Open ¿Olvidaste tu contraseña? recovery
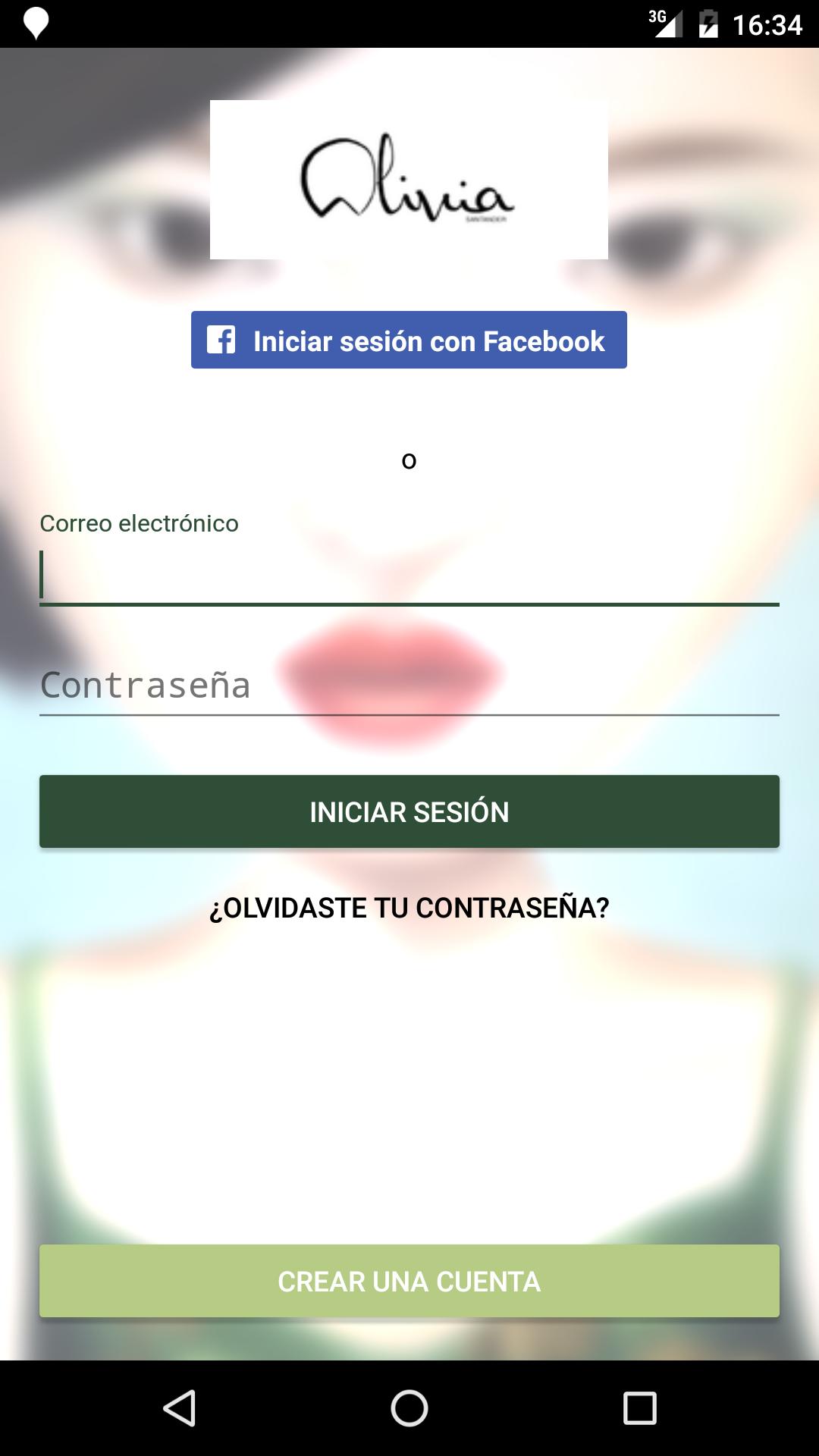 pos(409,908)
